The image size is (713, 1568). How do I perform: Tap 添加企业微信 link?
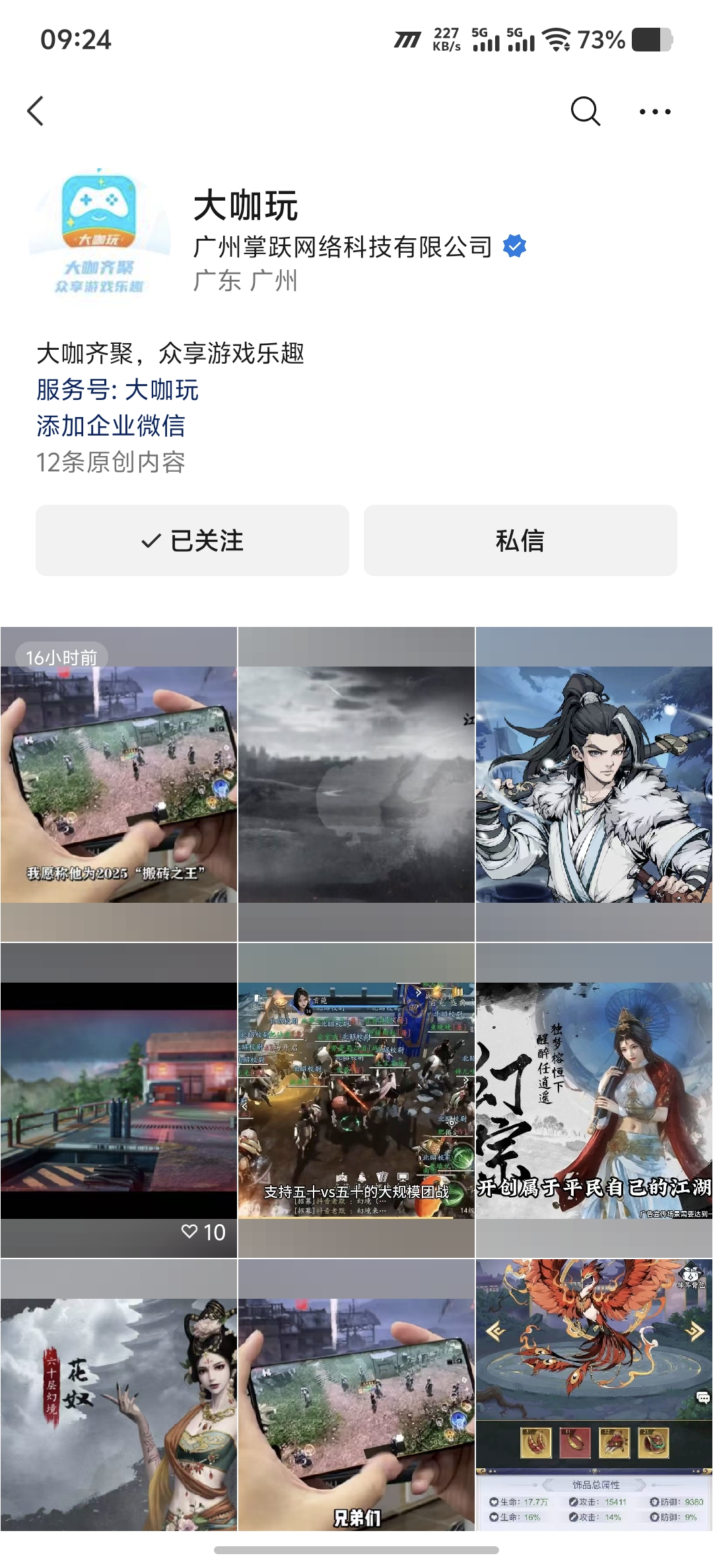pos(111,426)
